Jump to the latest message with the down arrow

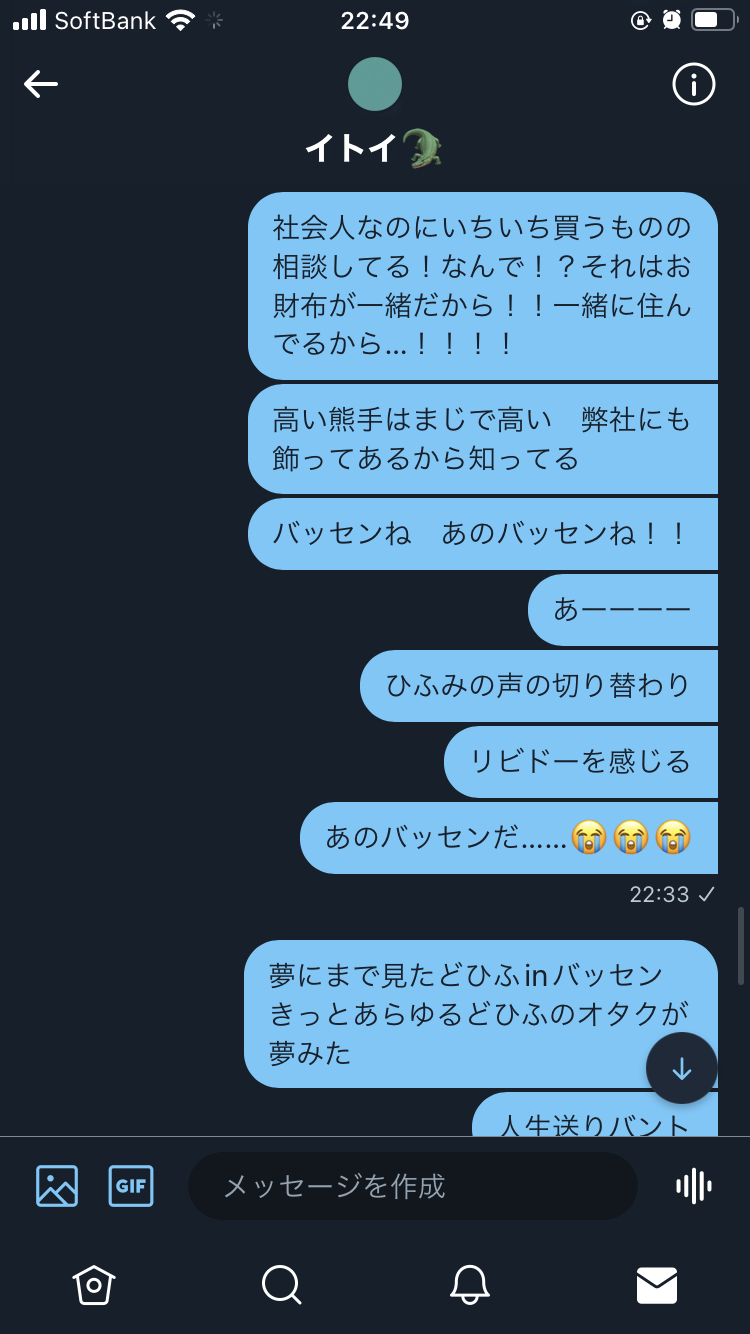[682, 1068]
